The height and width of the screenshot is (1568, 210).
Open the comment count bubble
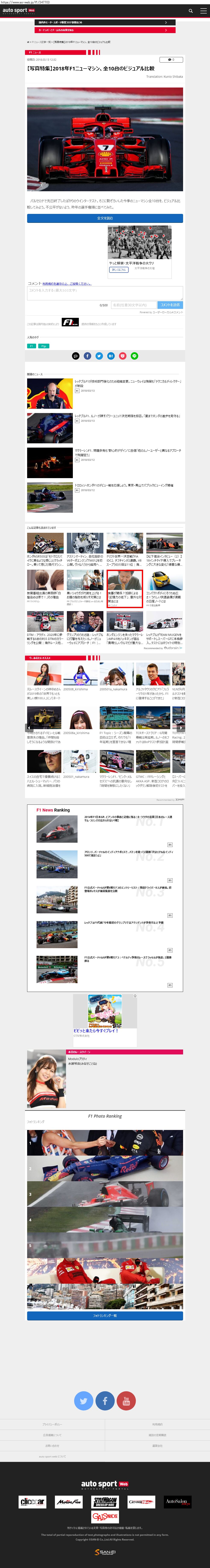click(x=170, y=60)
